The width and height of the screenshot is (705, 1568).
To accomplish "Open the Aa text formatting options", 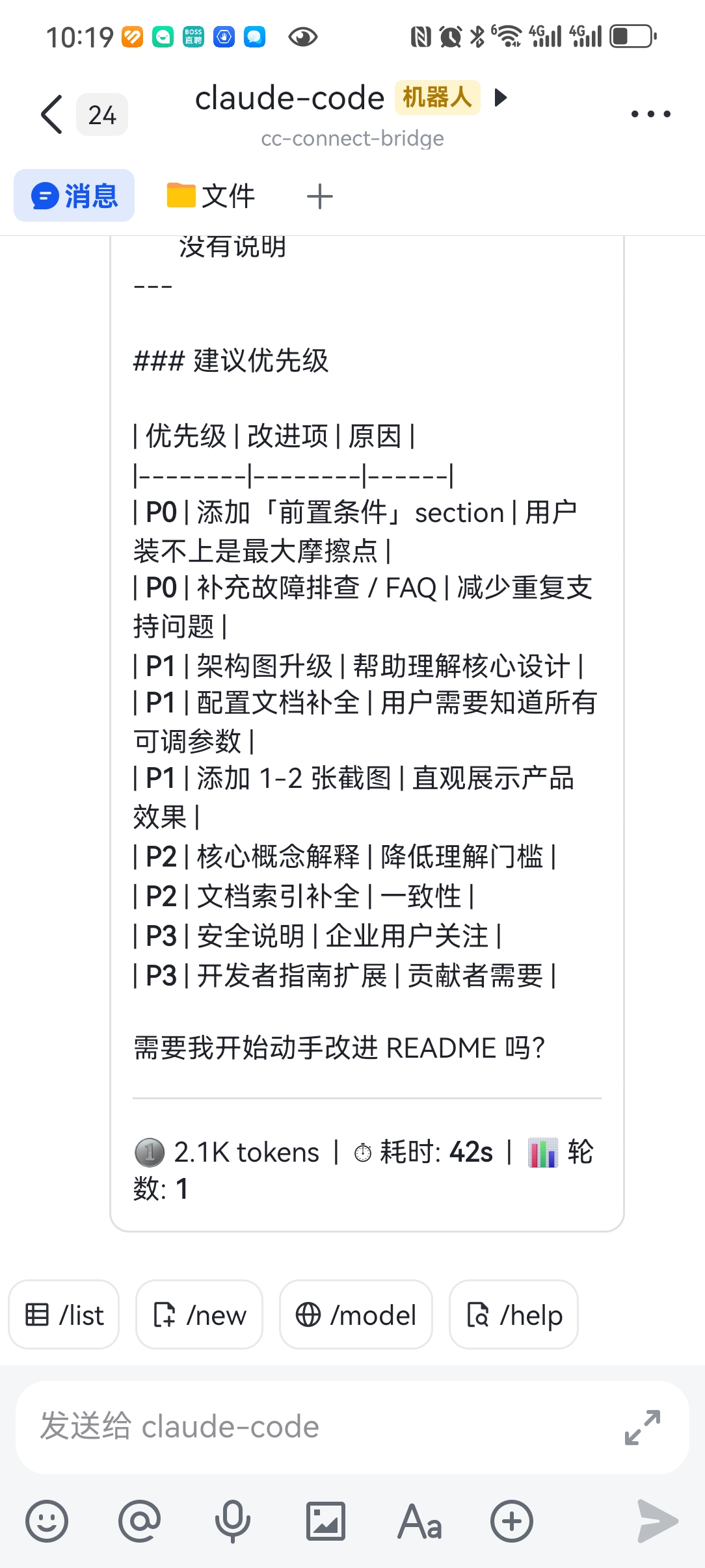I will [x=419, y=1521].
